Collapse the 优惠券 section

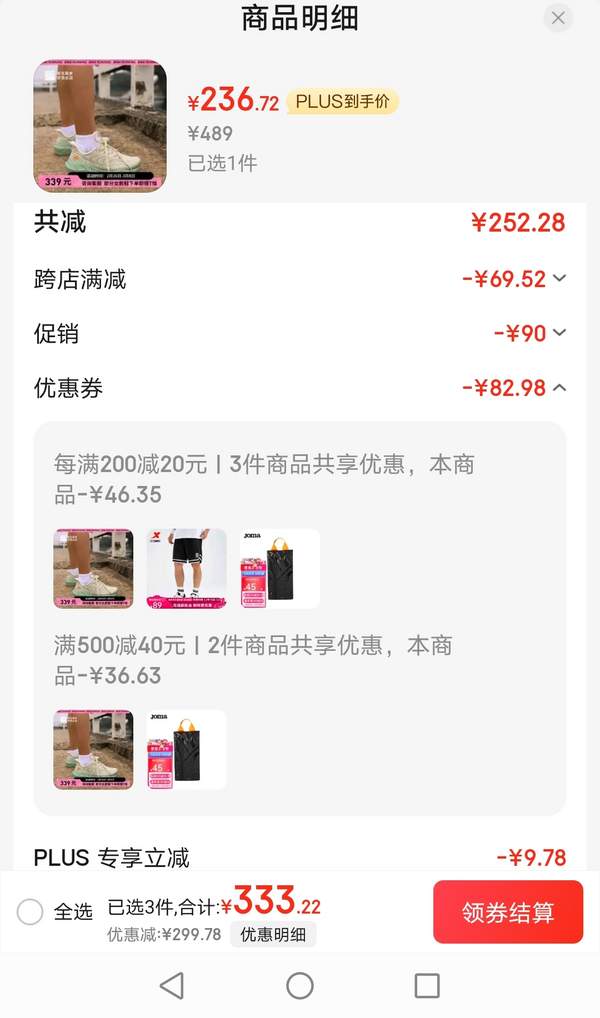[x=559, y=387]
